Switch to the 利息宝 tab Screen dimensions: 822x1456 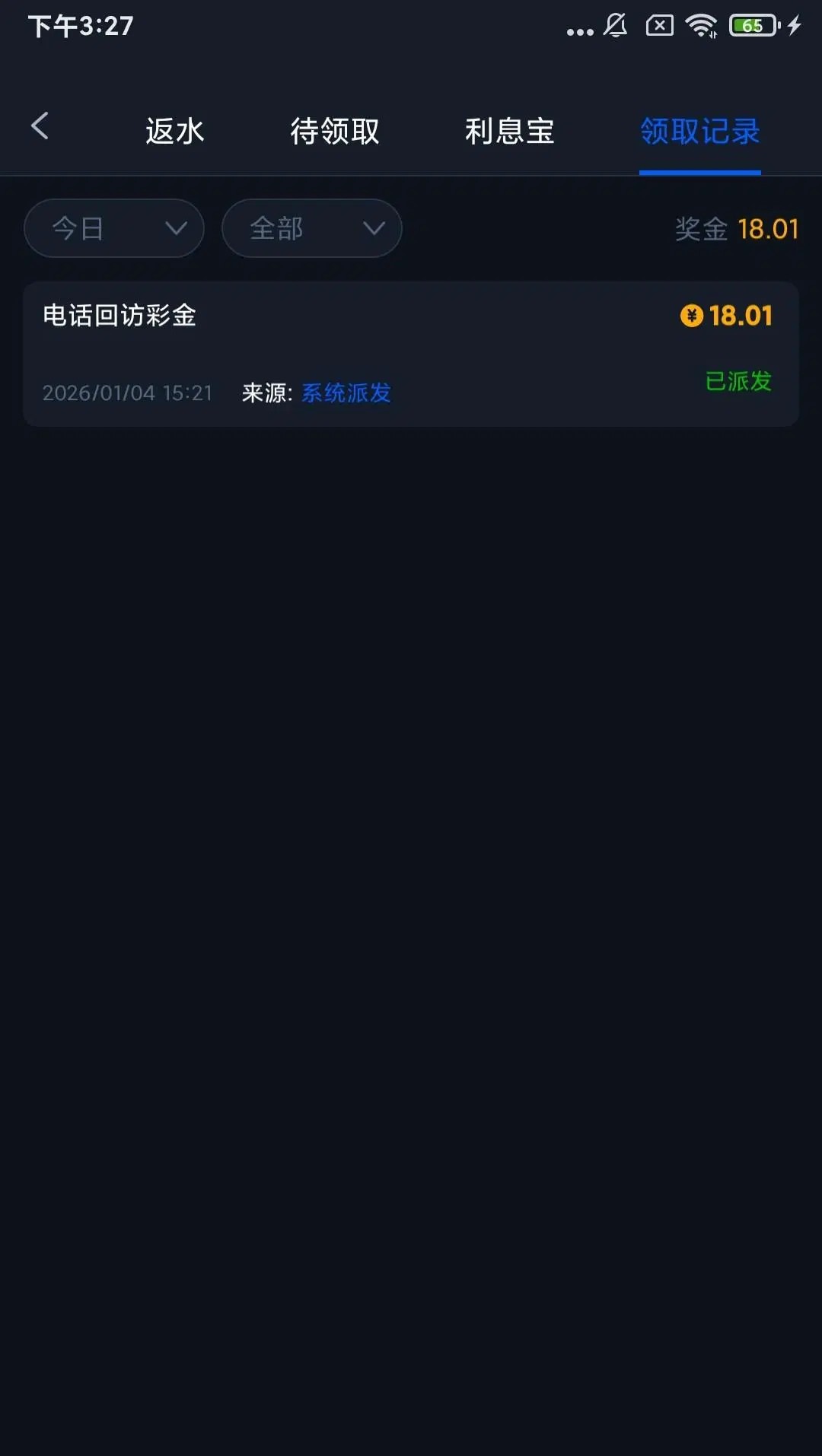[x=509, y=131]
